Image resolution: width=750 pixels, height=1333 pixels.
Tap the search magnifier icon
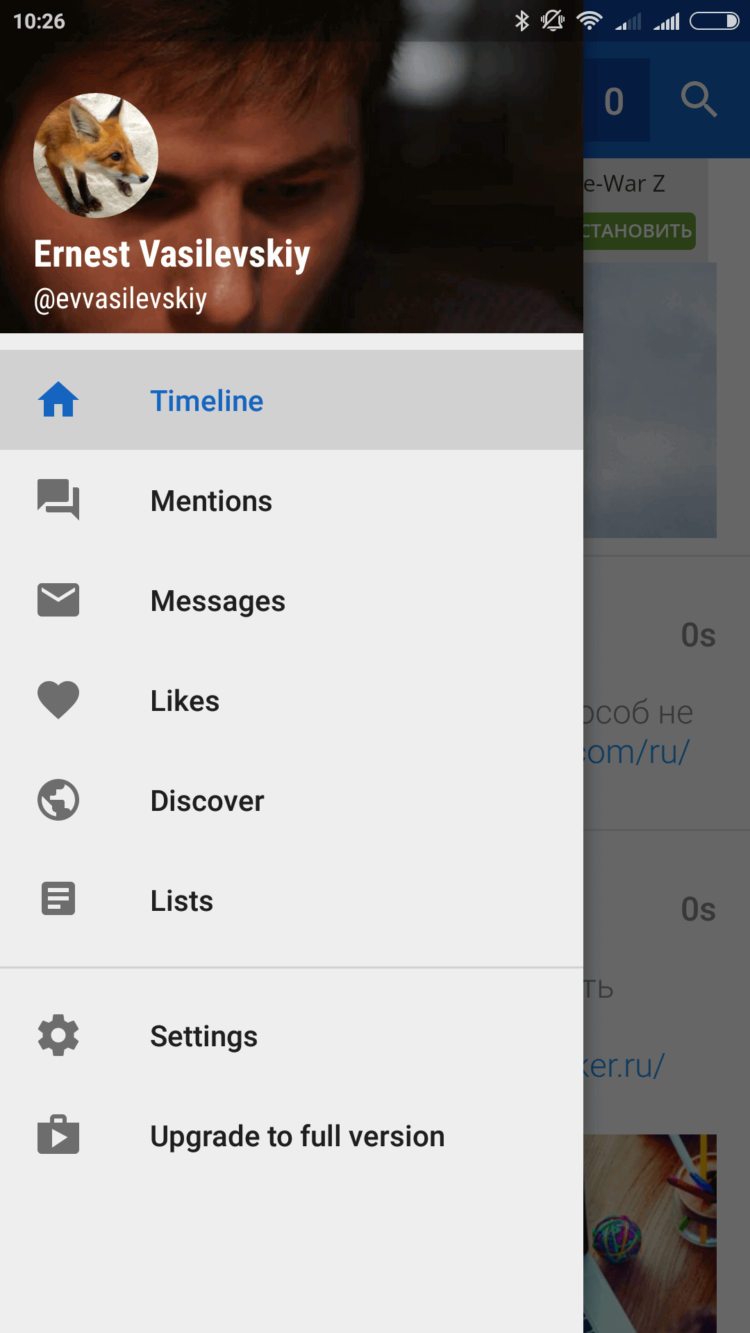(x=699, y=100)
